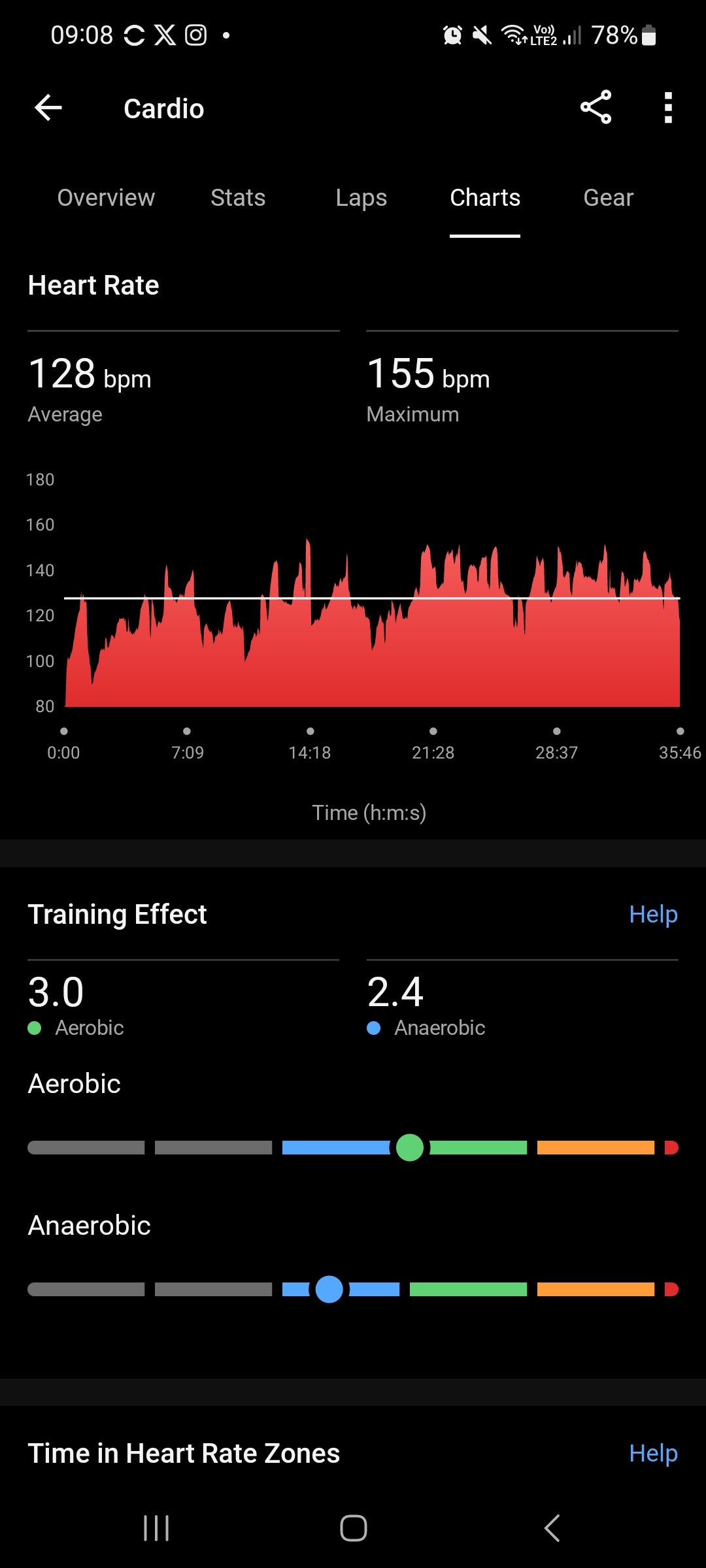Share this Cardio activity
706x1568 pixels.
[x=596, y=108]
